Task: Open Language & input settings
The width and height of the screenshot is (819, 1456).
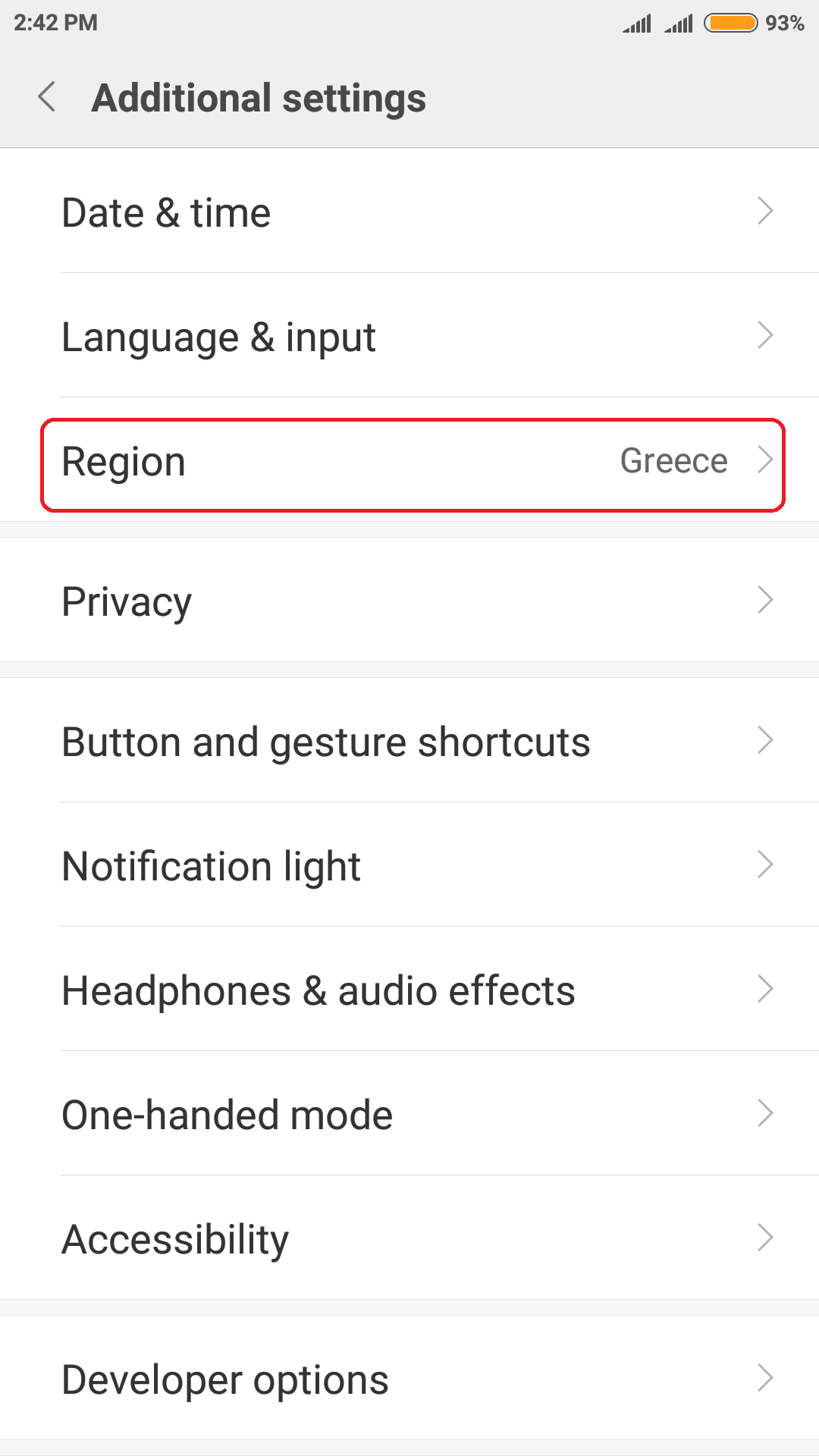Action: click(x=409, y=336)
